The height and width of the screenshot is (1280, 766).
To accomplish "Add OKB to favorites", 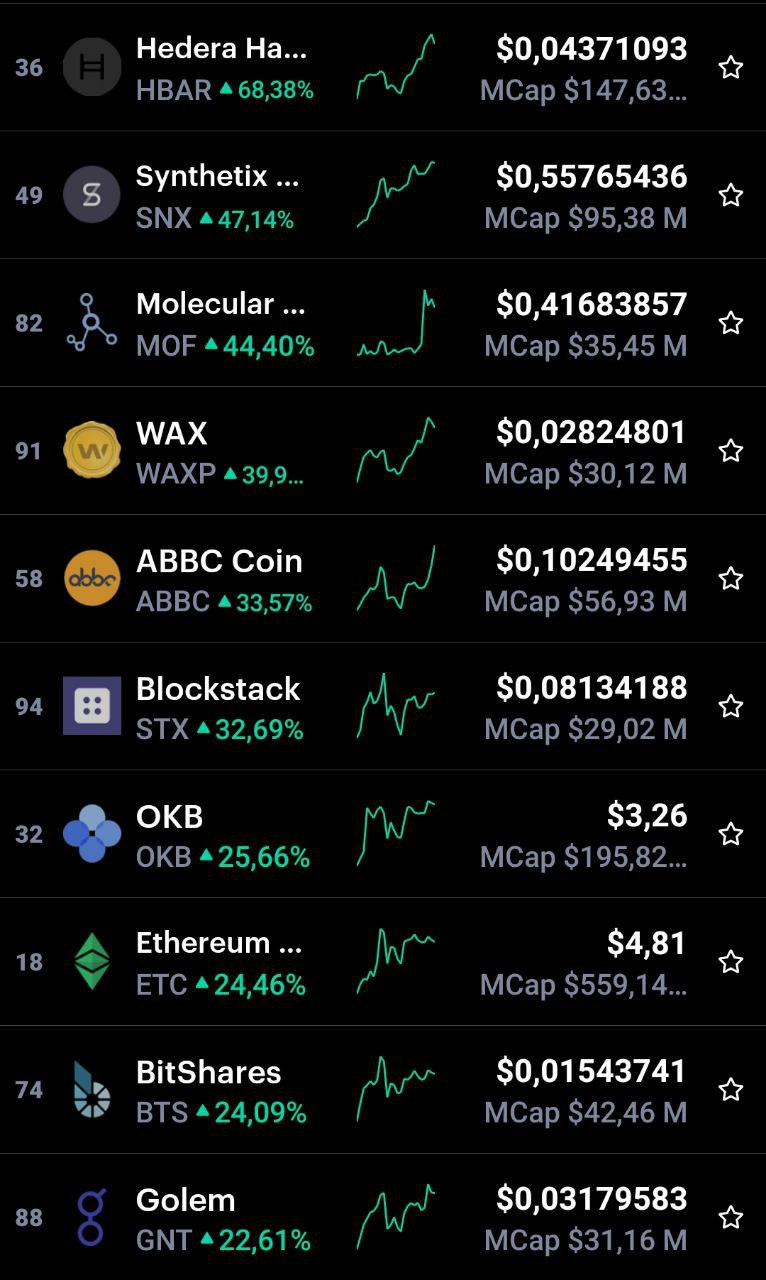I will pos(731,834).
